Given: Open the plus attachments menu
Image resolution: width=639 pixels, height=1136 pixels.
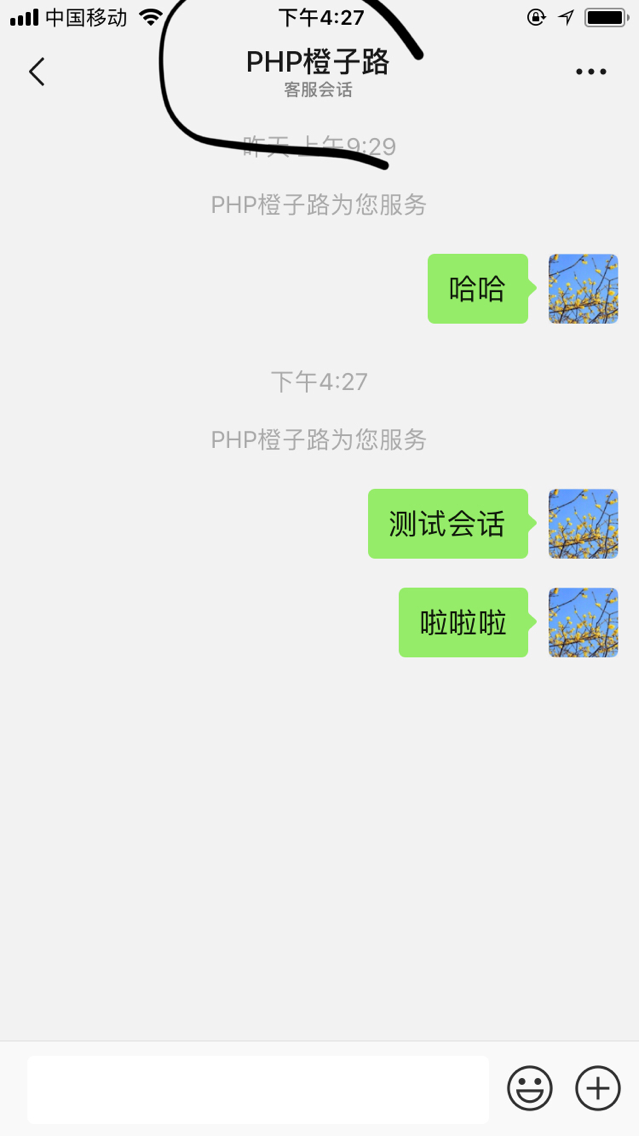Looking at the screenshot, I should click(598, 1088).
